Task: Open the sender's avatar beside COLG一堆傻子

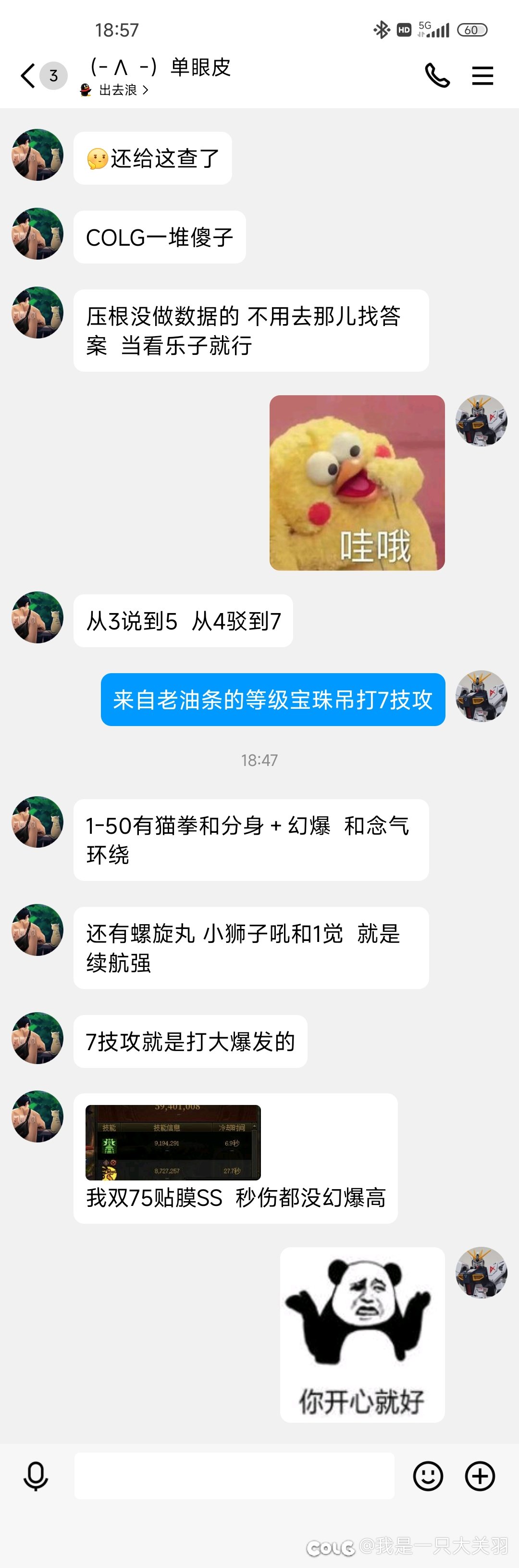Action: coord(37,234)
